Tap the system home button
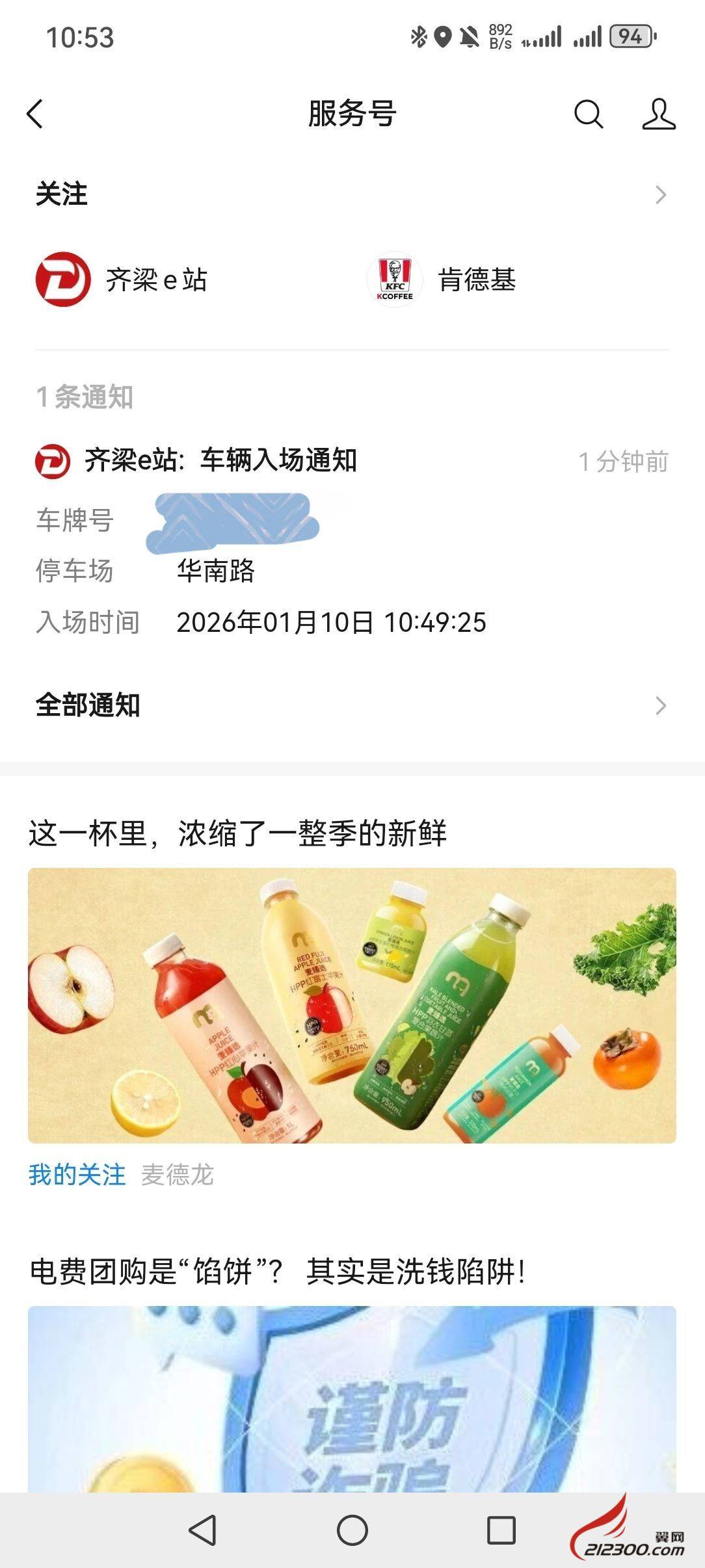Image resolution: width=705 pixels, height=1568 pixels. tap(352, 1530)
